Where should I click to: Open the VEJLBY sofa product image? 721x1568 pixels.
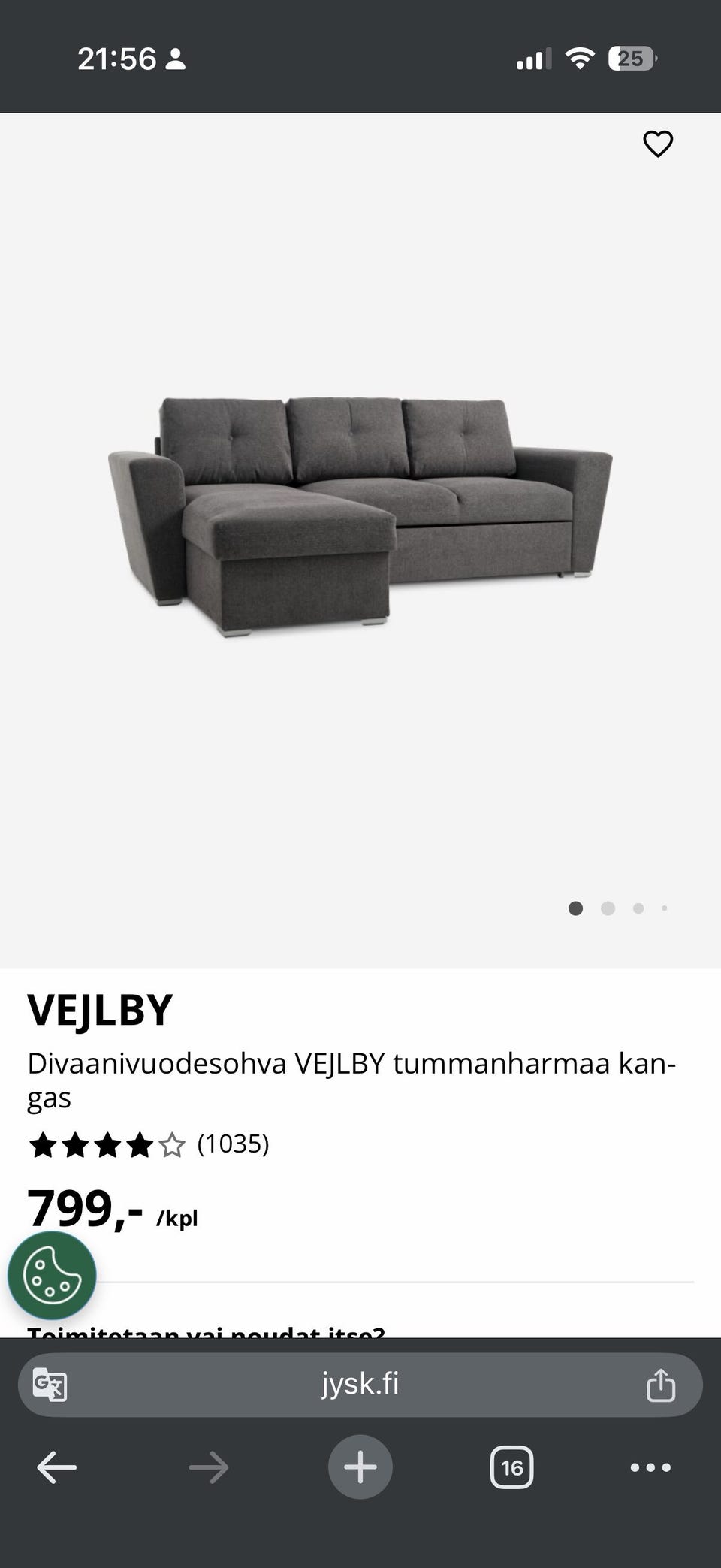coord(360,517)
